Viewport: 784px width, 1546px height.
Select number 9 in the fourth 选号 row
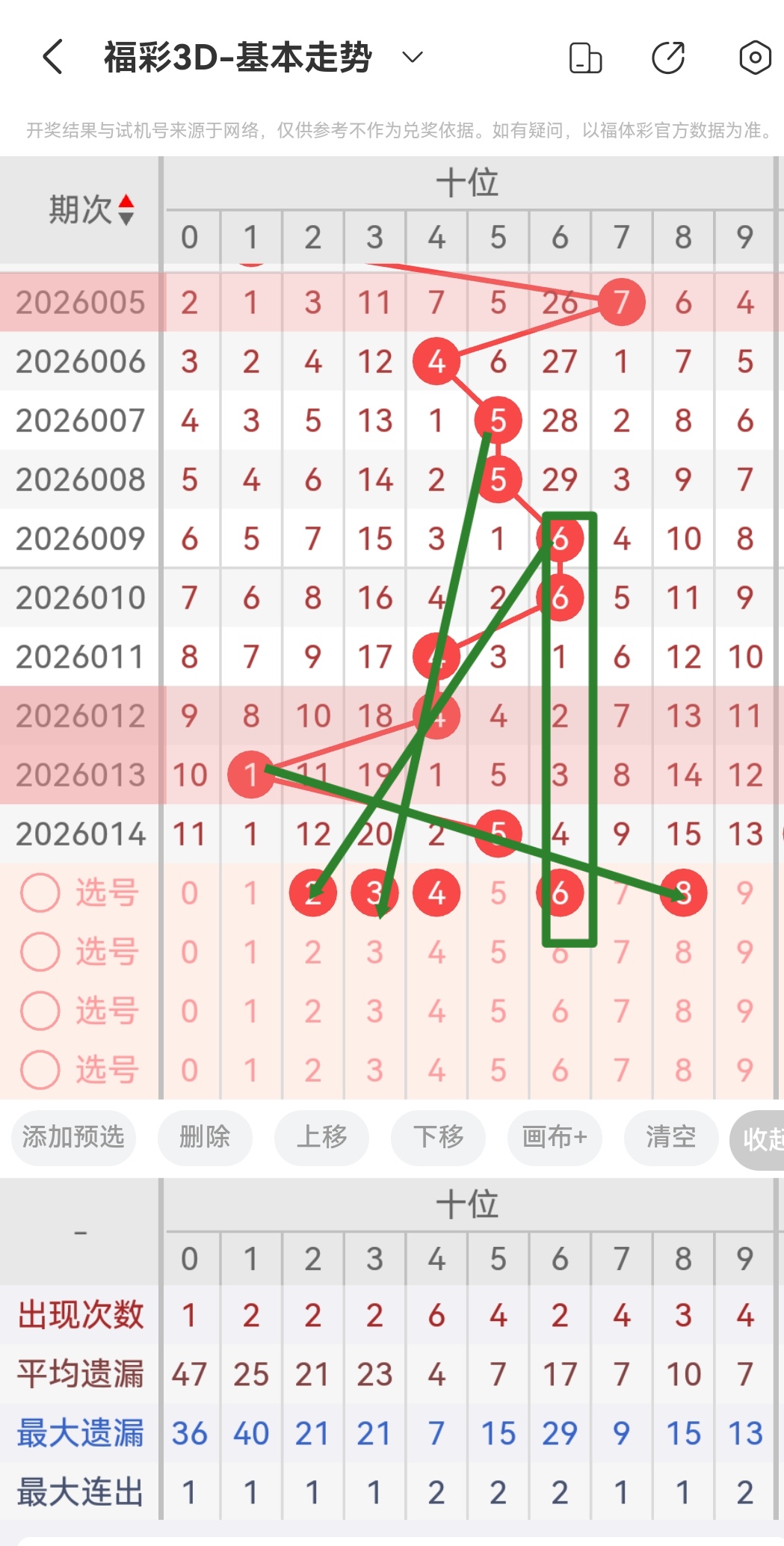744,1069
